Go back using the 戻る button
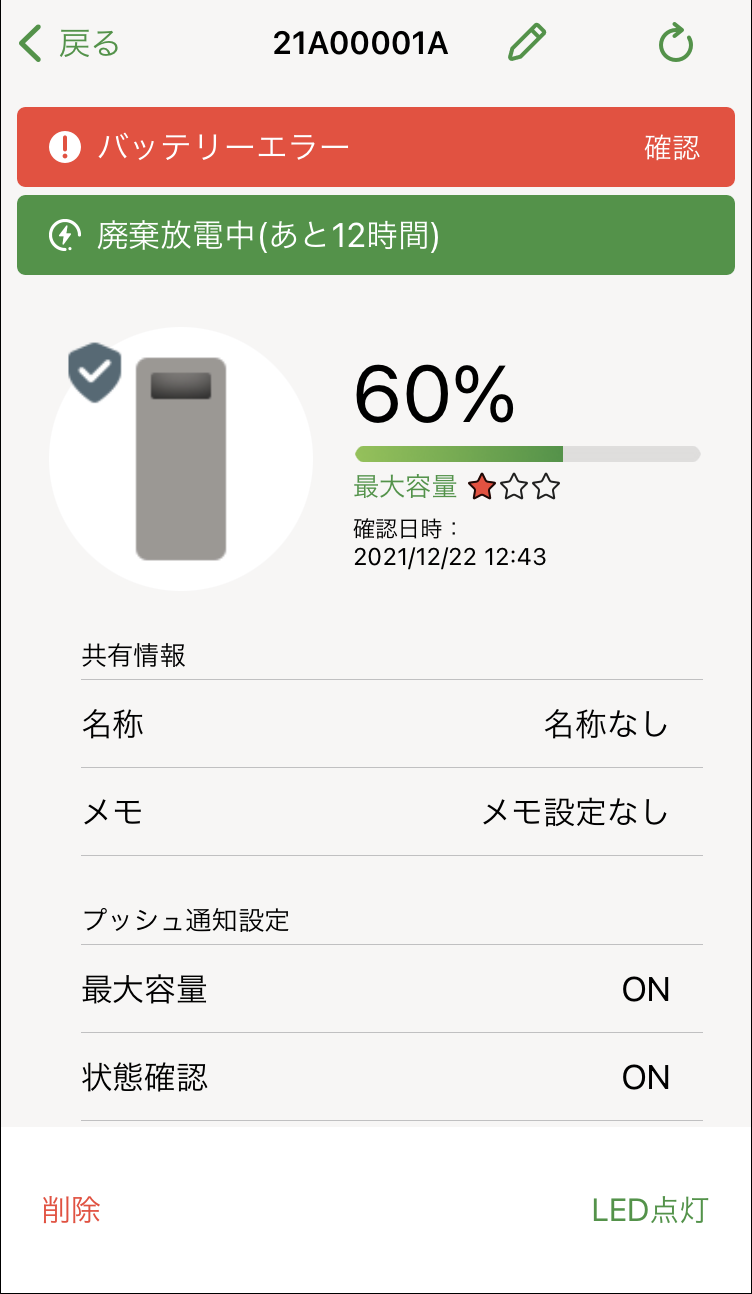Viewport: 752px width, 1294px height. (70, 44)
